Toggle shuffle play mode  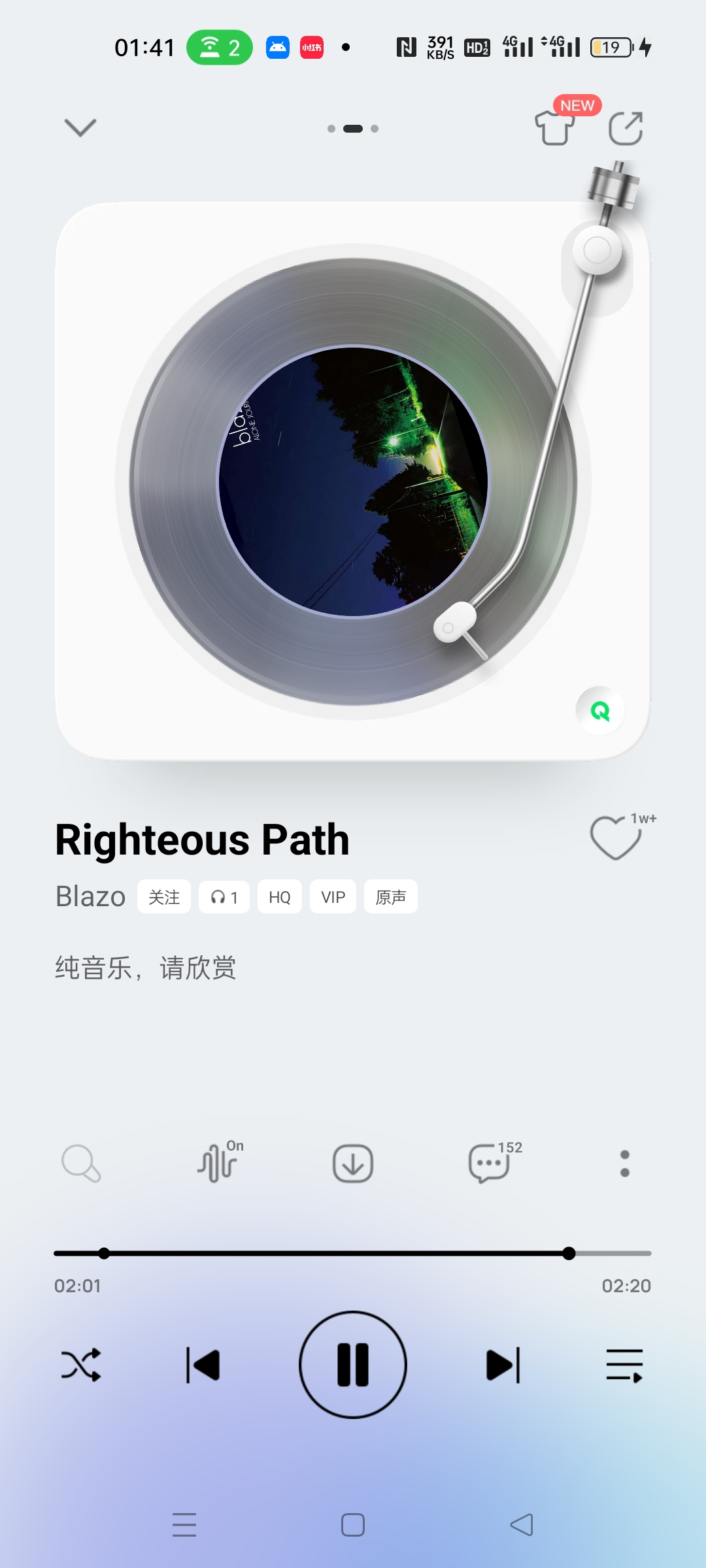pyautogui.click(x=81, y=1365)
